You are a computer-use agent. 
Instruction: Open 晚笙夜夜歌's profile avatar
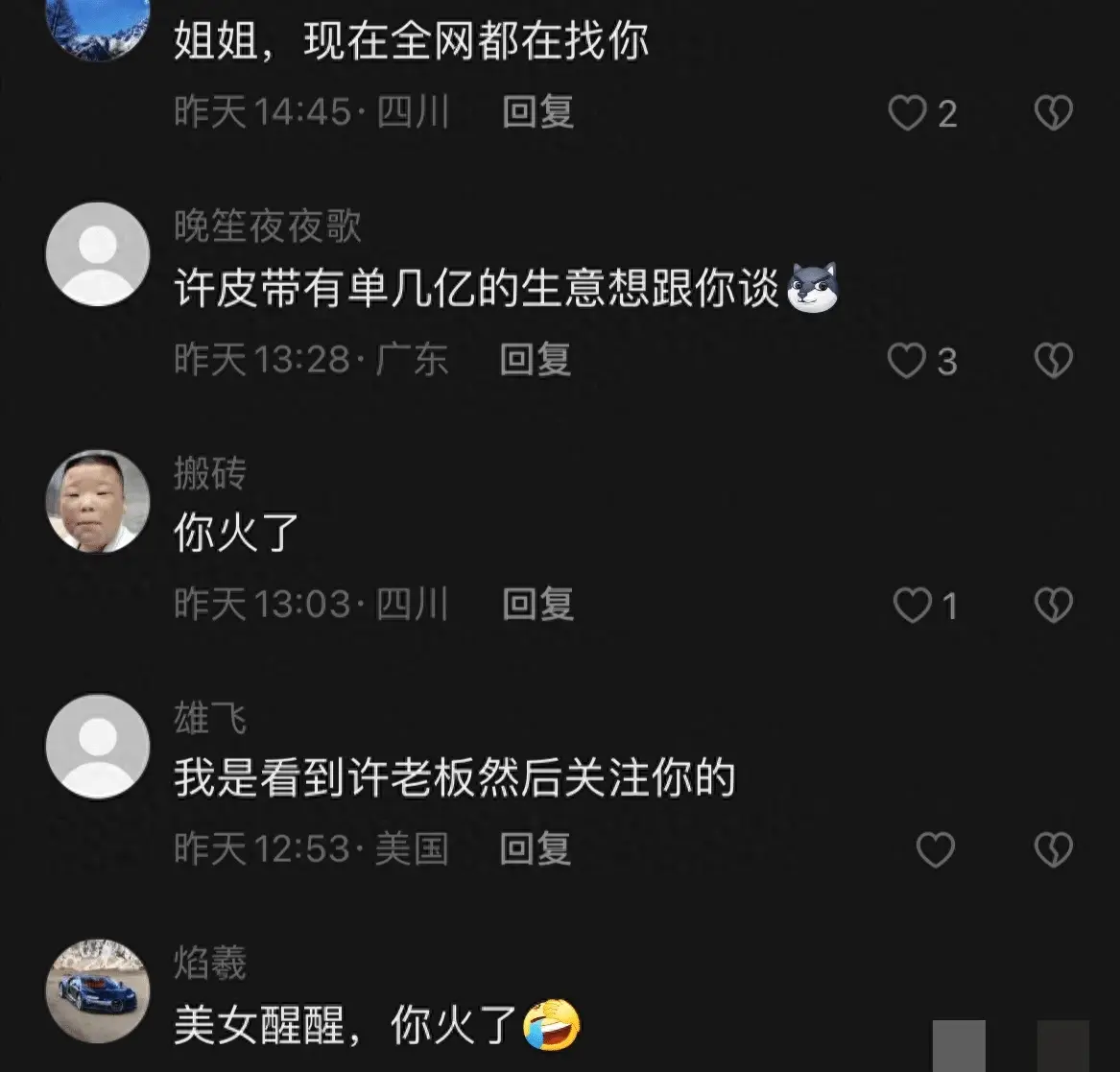(98, 254)
